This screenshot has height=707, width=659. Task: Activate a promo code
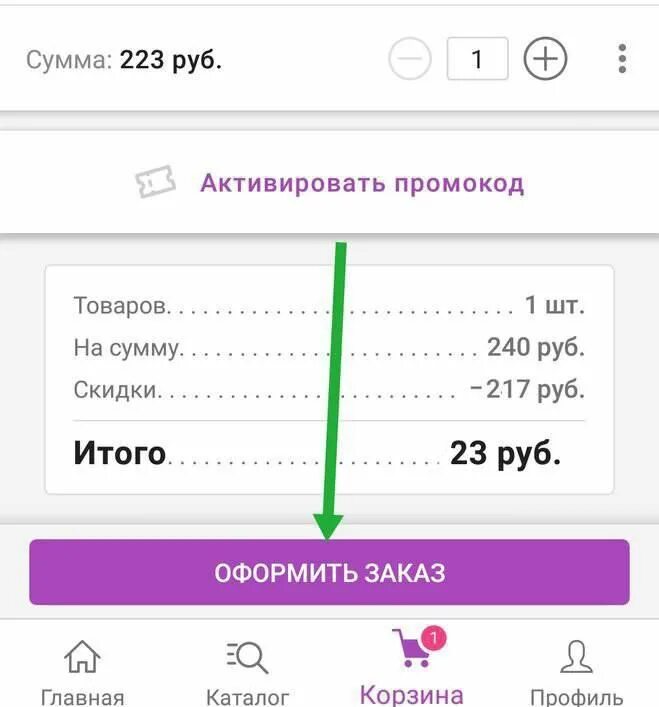tap(361, 184)
